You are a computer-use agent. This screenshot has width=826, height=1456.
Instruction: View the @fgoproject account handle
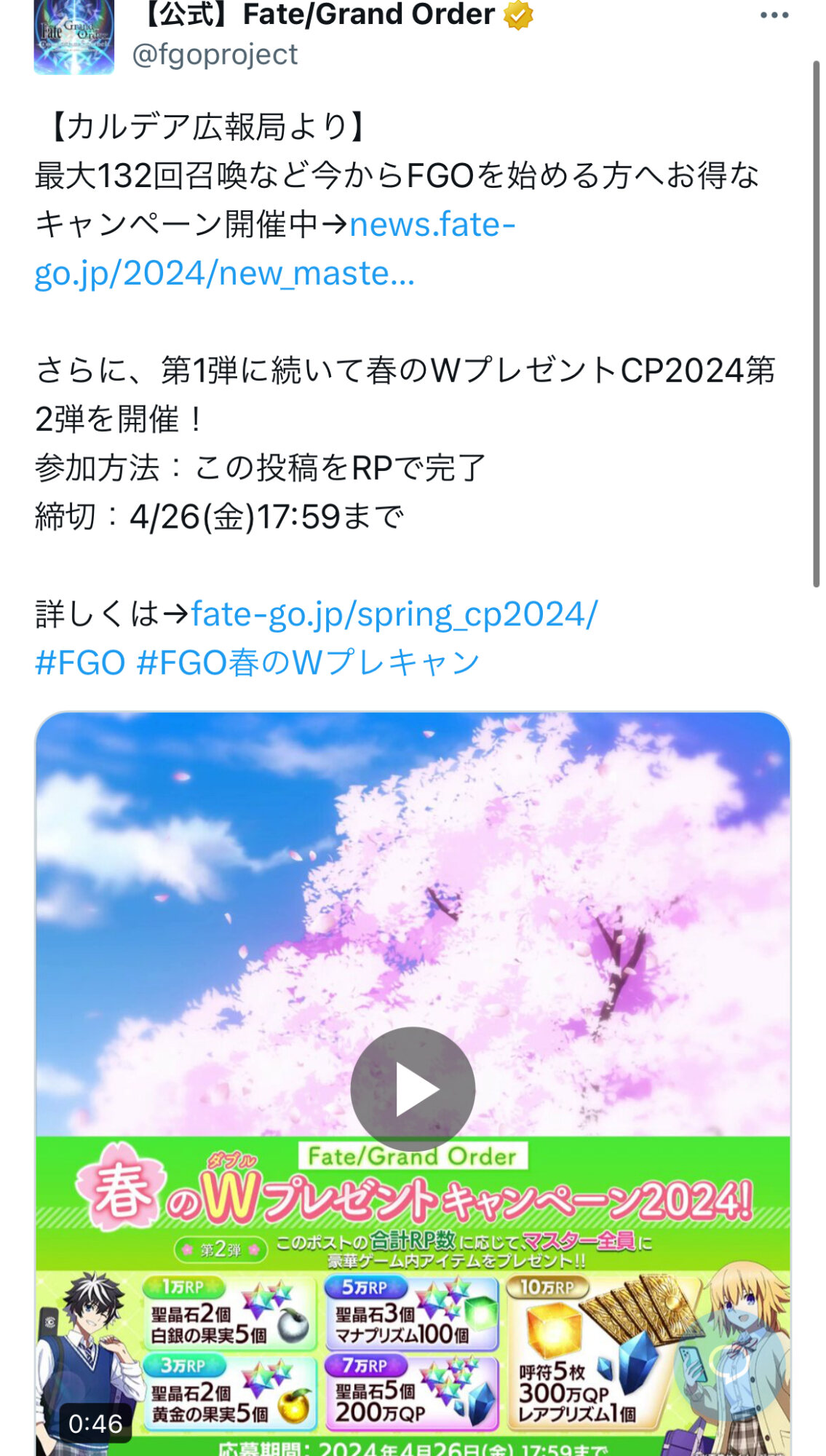click(x=215, y=55)
